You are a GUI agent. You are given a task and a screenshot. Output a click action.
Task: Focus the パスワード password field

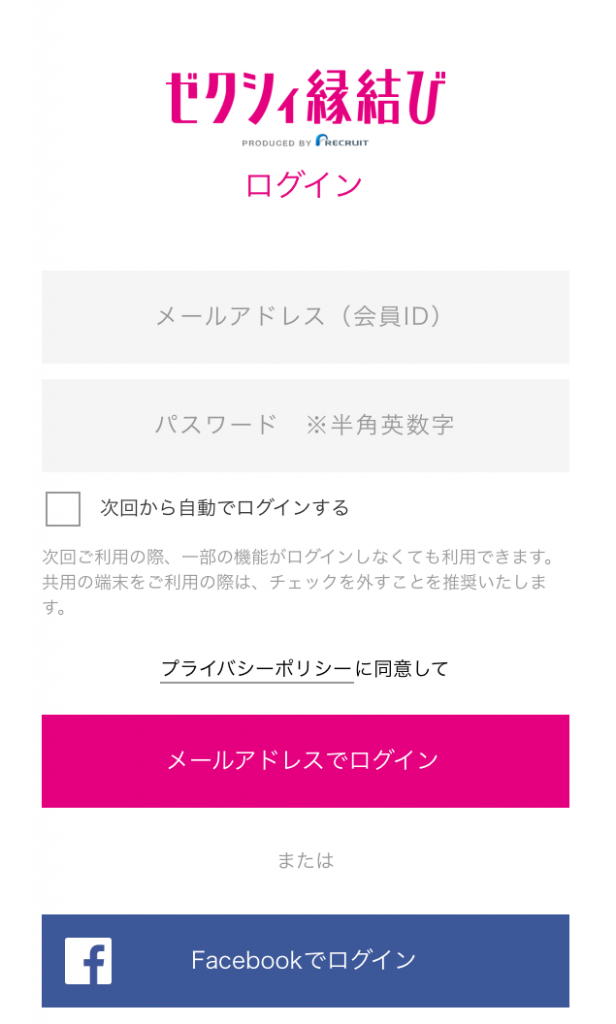click(x=305, y=425)
